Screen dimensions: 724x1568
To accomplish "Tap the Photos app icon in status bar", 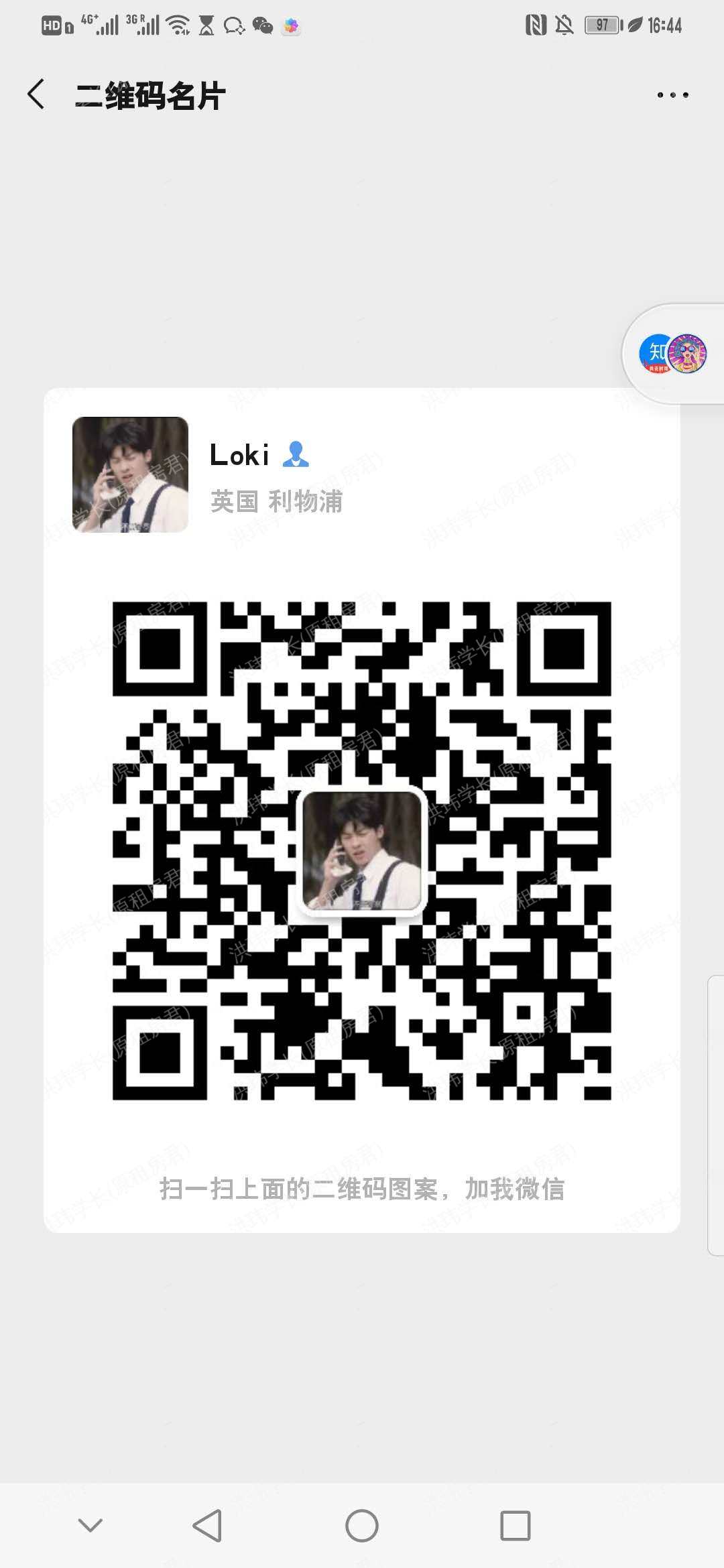I will (290, 25).
